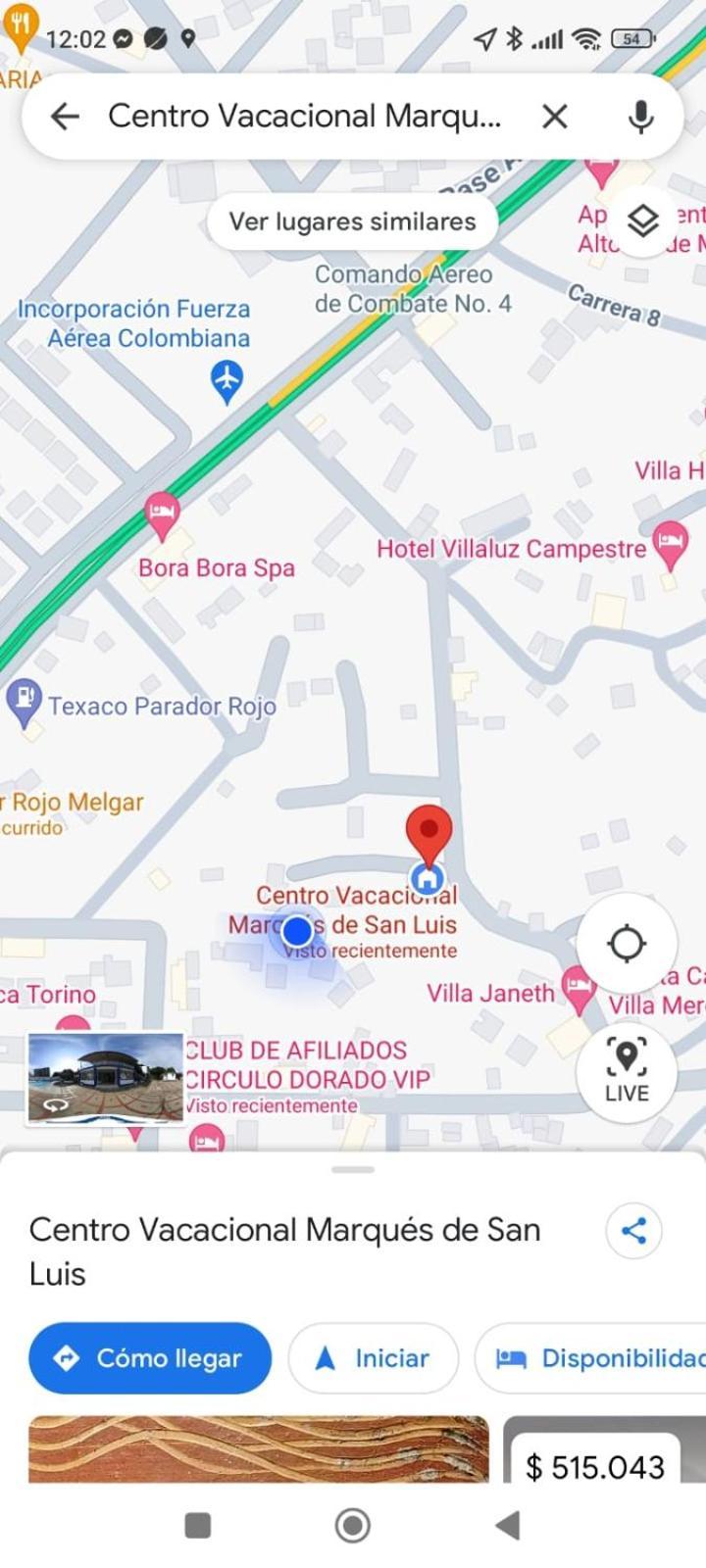The width and height of the screenshot is (706, 1568).
Task: Clear the search text with X
Action: pyautogui.click(x=555, y=117)
